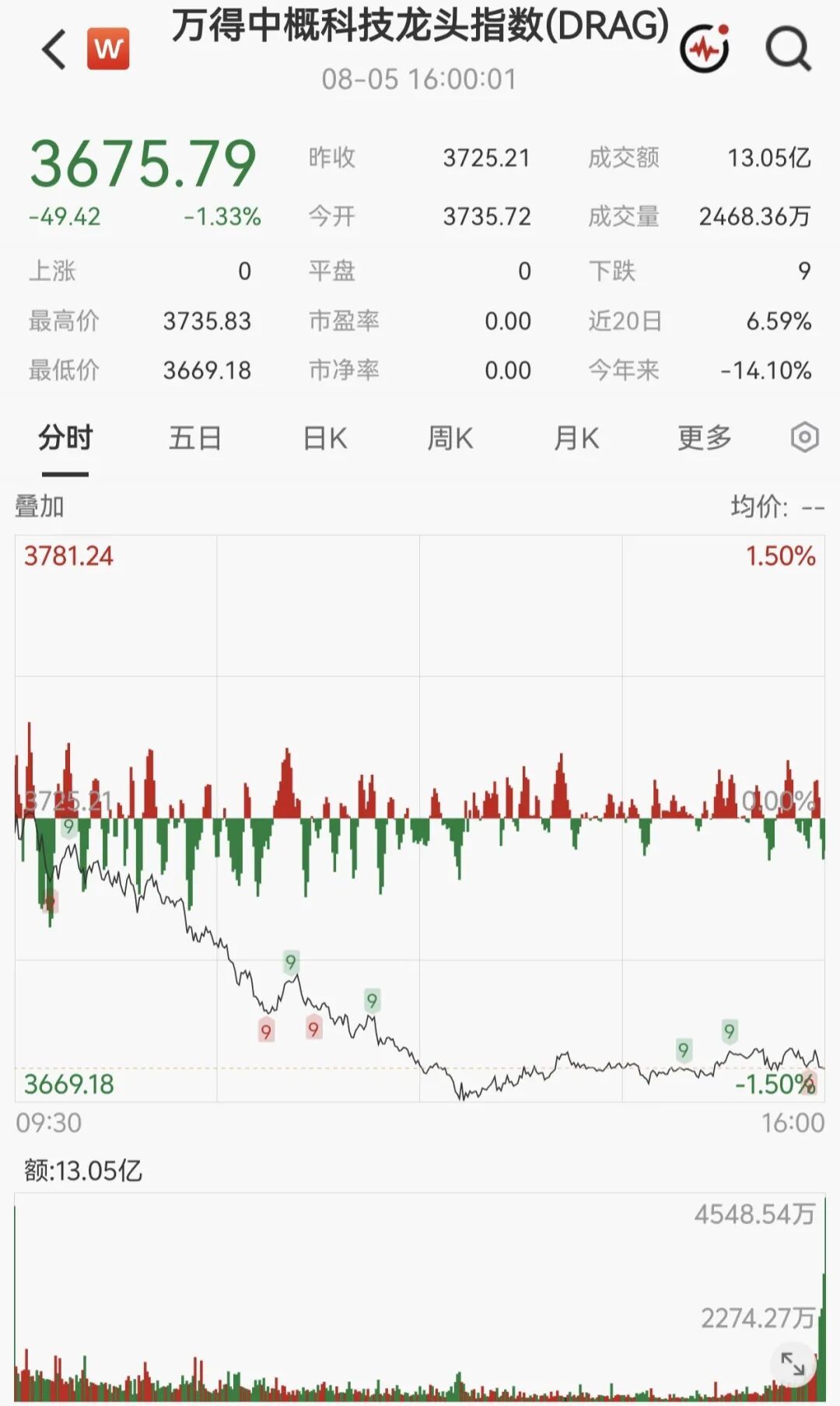This screenshot has height=1406, width=840.
Task: Switch to the 五日 chart tab
Action: tap(195, 438)
